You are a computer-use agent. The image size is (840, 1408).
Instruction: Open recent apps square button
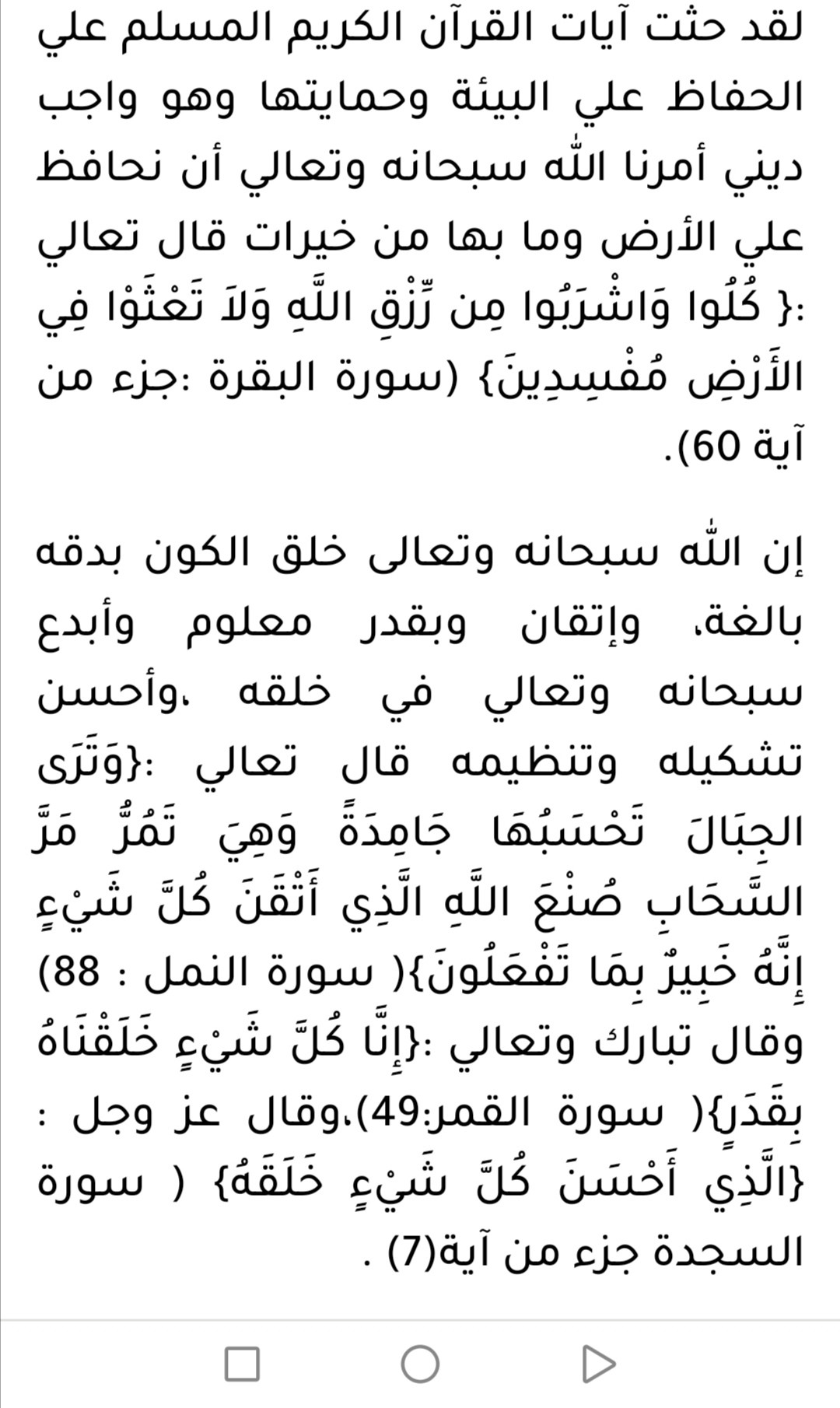[242, 1364]
